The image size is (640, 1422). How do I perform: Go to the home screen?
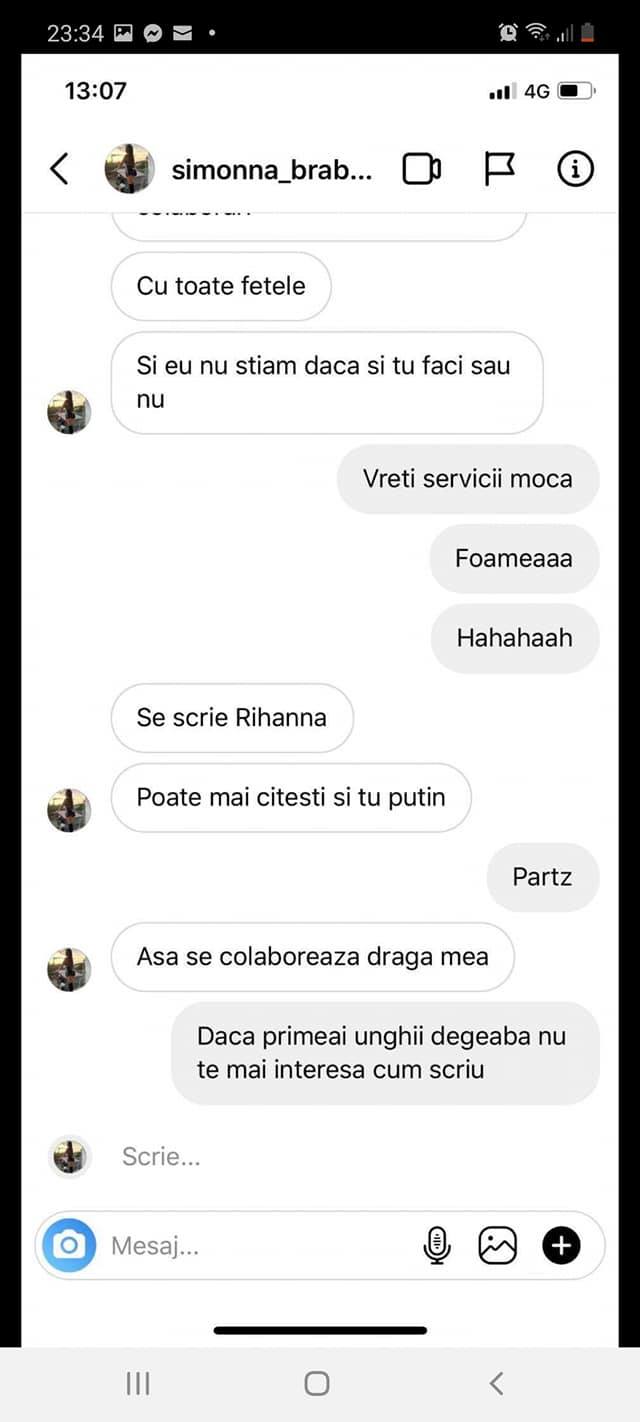(x=317, y=1383)
